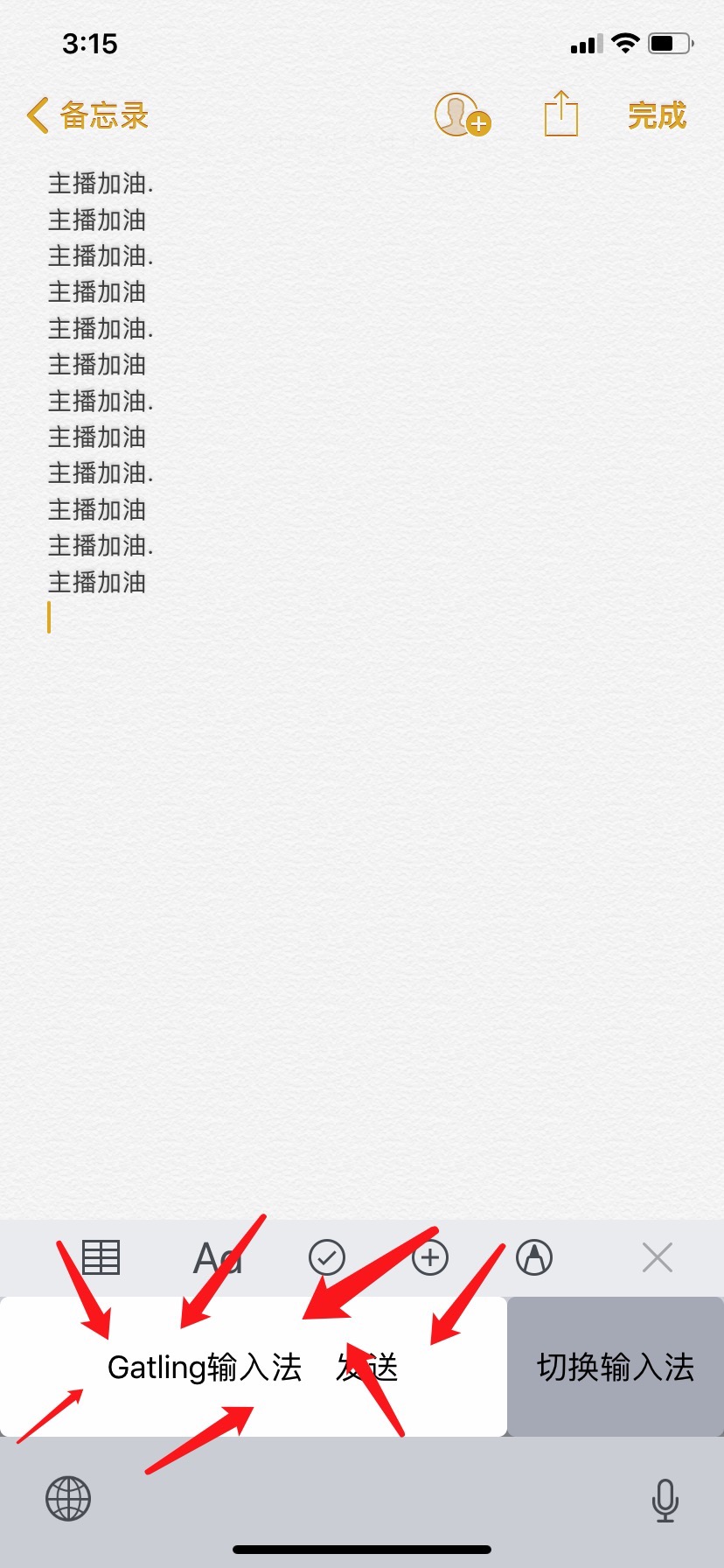The image size is (724, 1568).
Task: Go back to 备忘录 list
Action: click(87, 115)
